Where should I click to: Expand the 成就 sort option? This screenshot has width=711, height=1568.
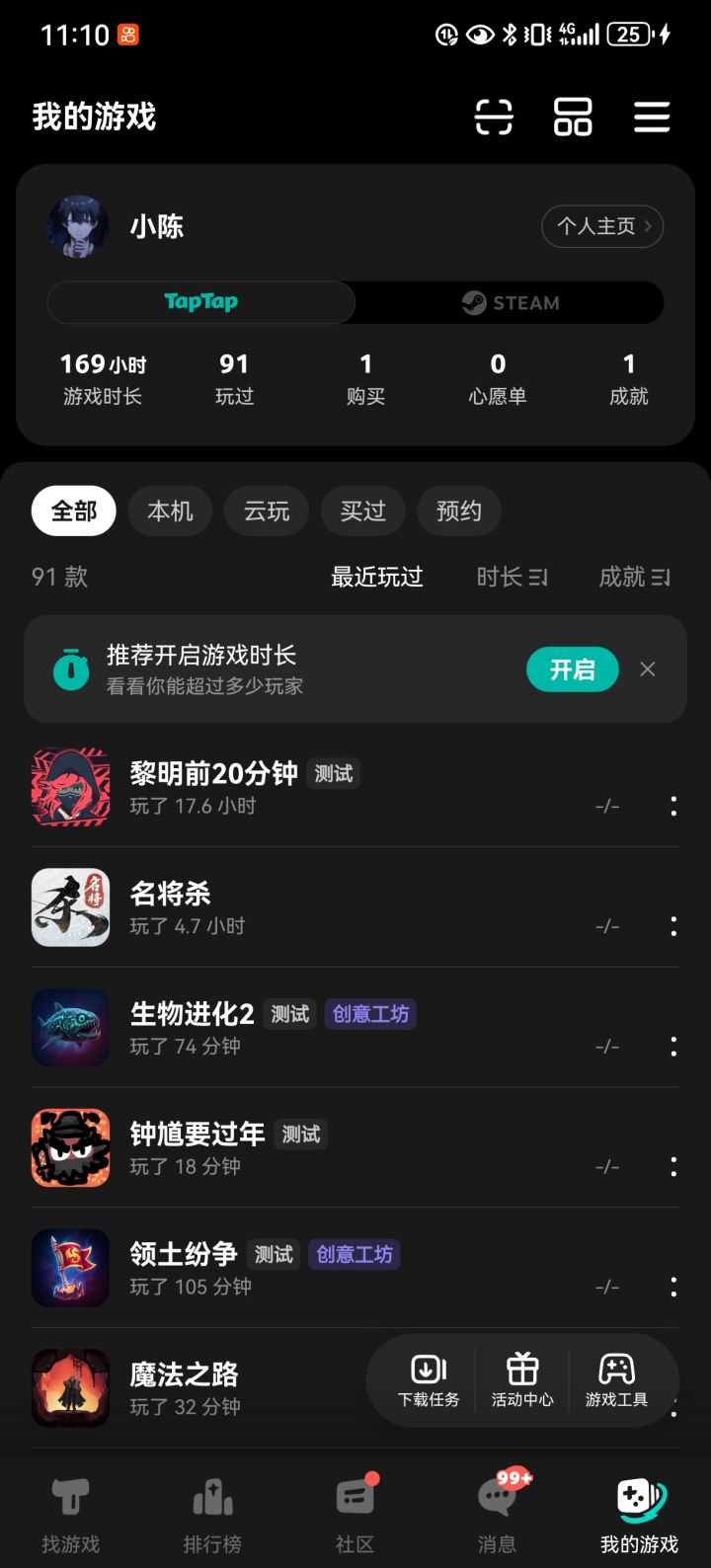pyautogui.click(x=634, y=577)
